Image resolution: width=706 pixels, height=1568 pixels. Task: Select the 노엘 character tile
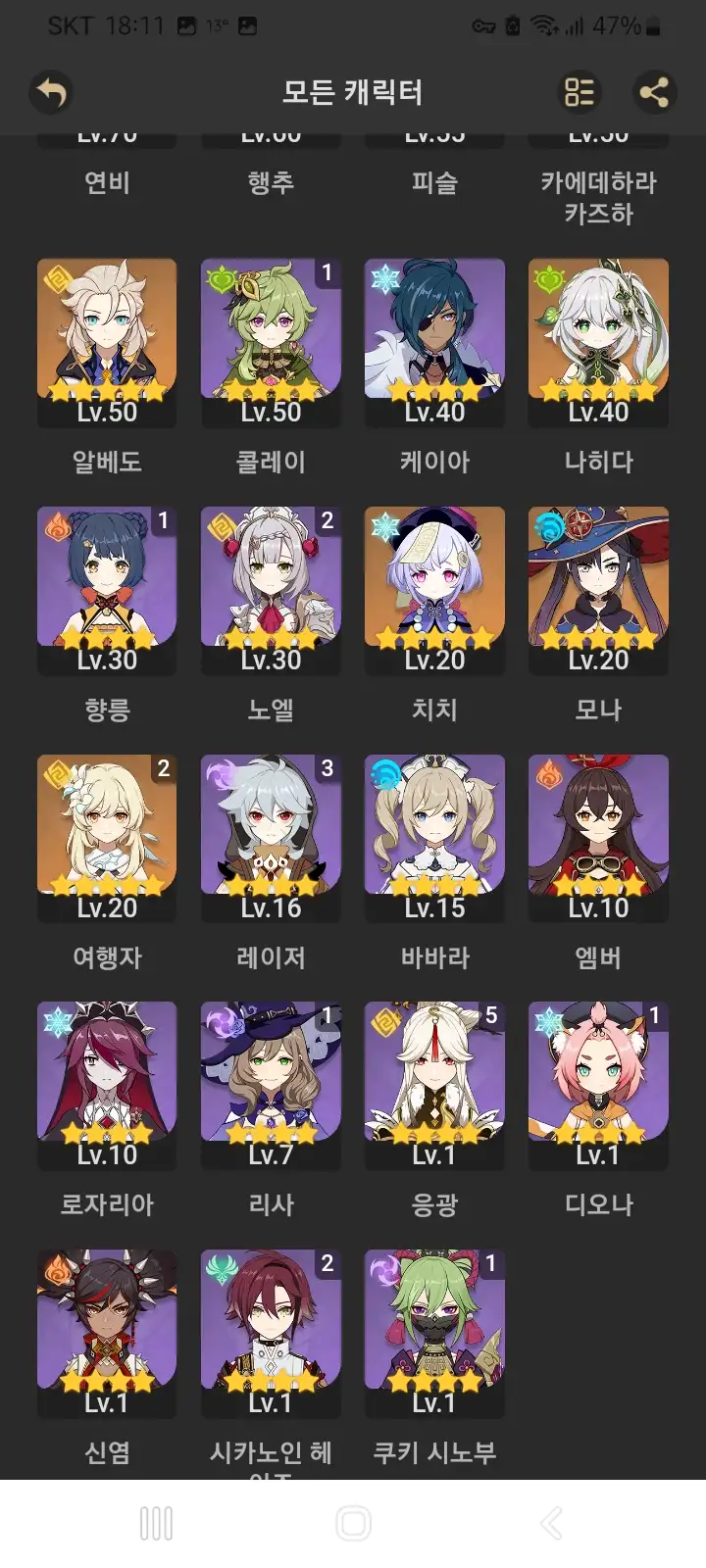[271, 589]
